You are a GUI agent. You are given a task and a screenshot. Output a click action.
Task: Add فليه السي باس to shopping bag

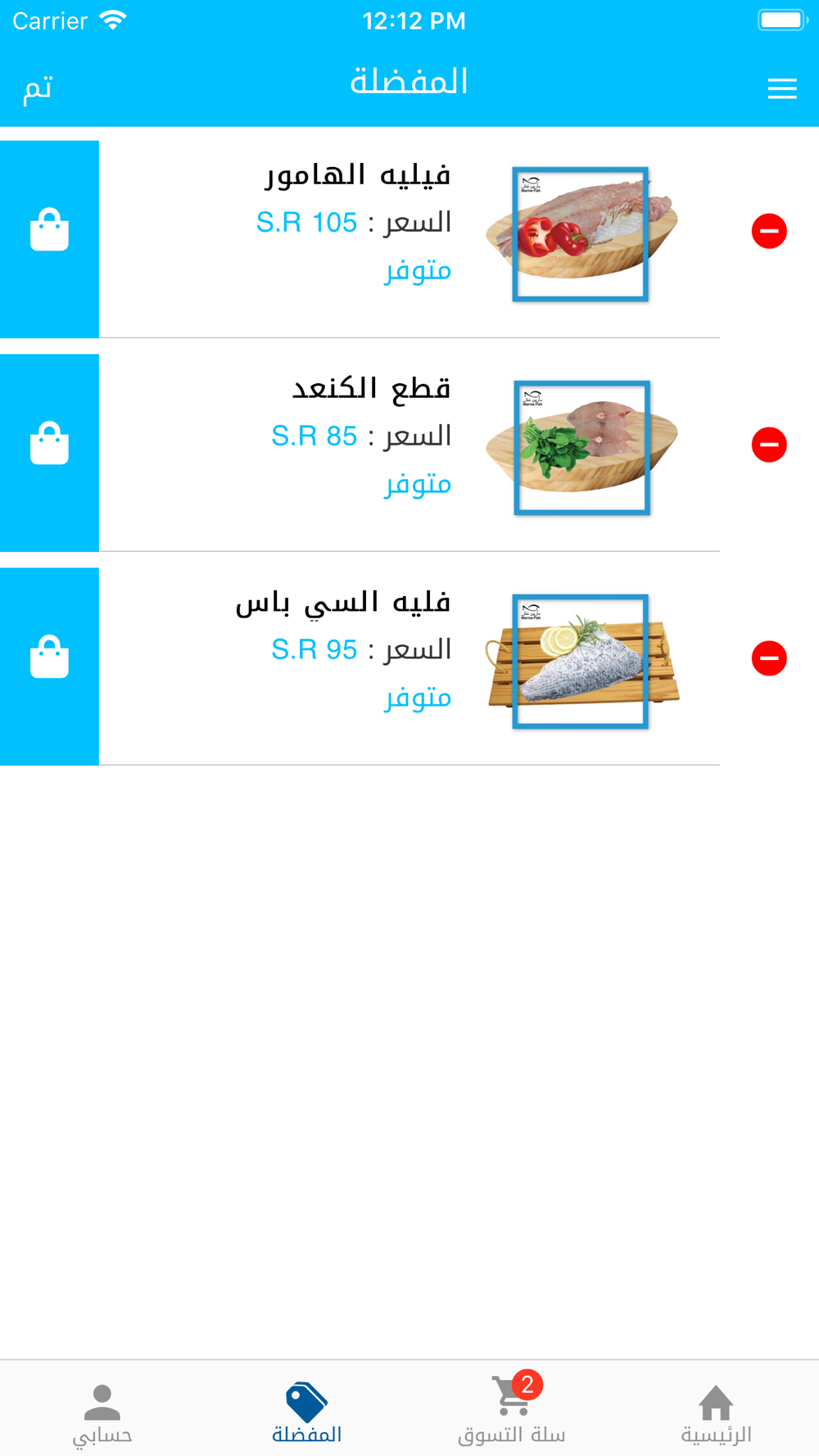point(49,667)
